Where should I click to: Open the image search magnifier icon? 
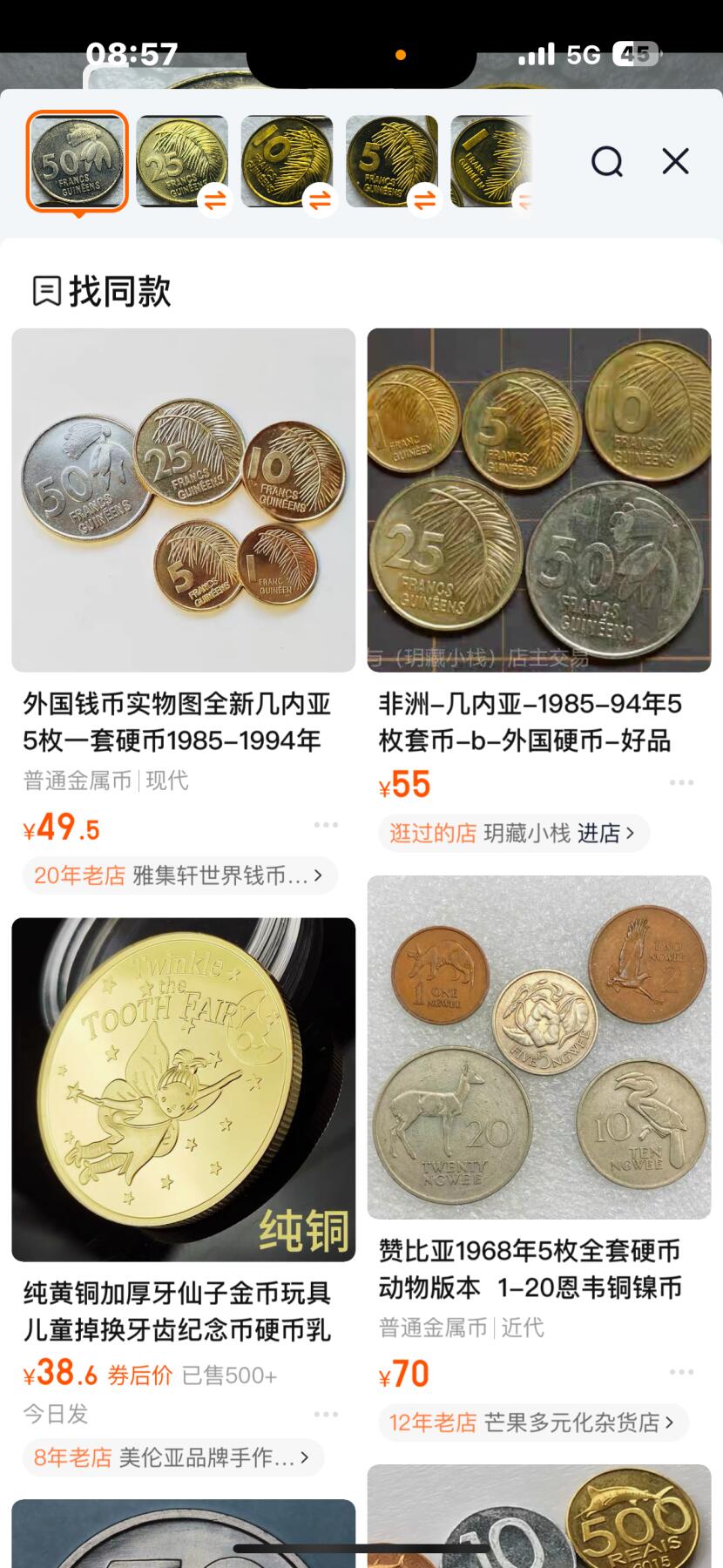tap(607, 162)
